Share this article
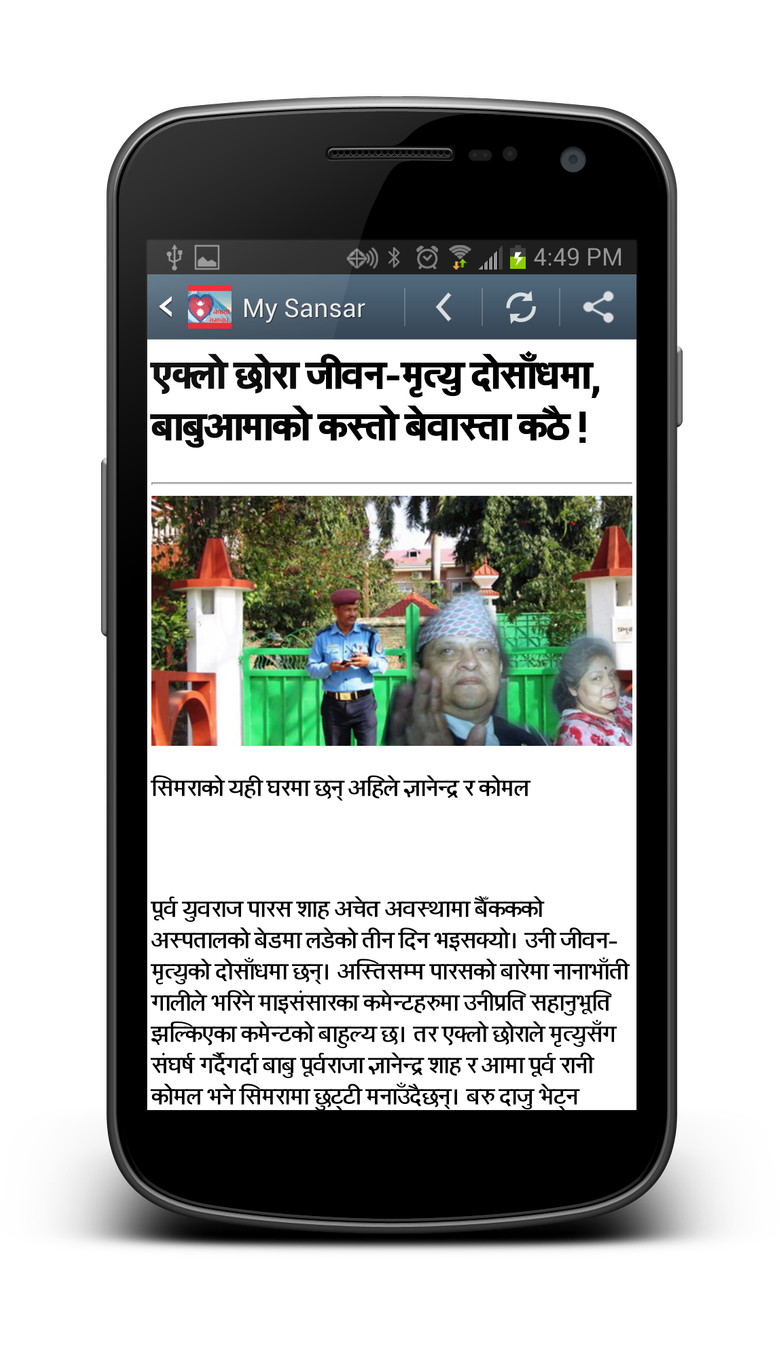Image resolution: width=780 pixels, height=1354 pixels. click(x=598, y=308)
